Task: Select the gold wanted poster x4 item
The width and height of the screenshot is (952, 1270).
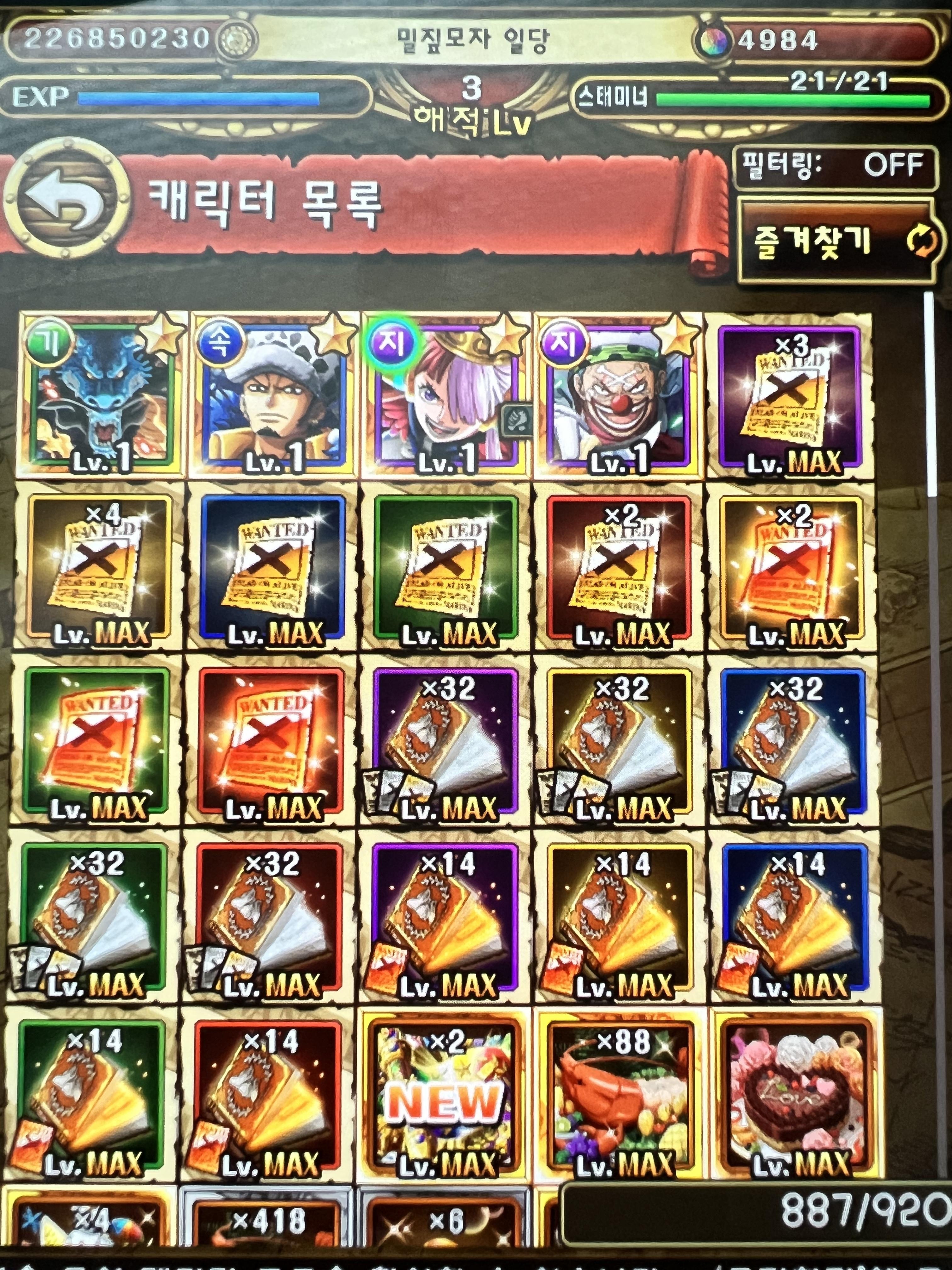Action: click(x=99, y=569)
